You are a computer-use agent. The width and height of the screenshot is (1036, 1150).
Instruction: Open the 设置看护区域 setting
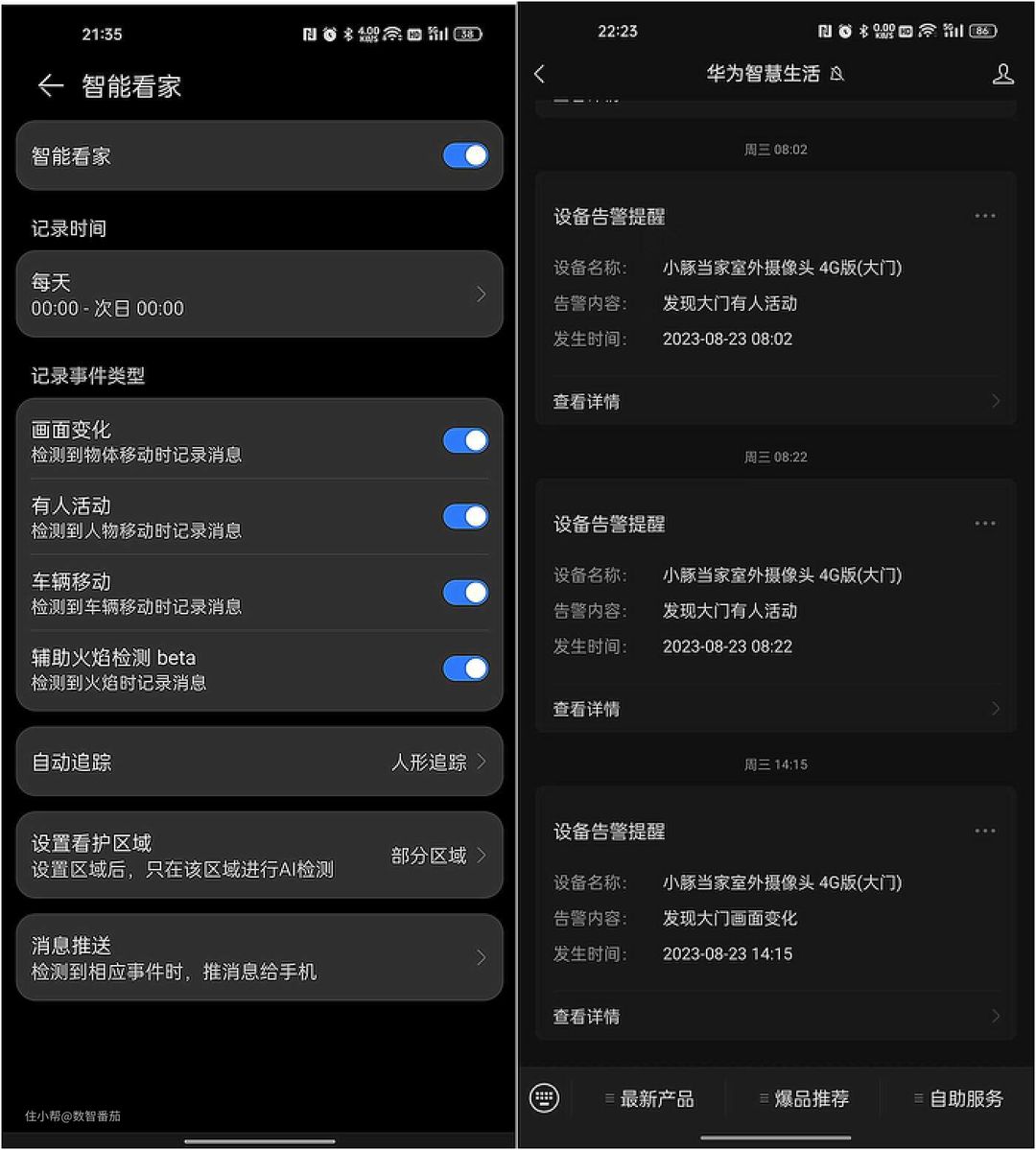click(x=259, y=856)
